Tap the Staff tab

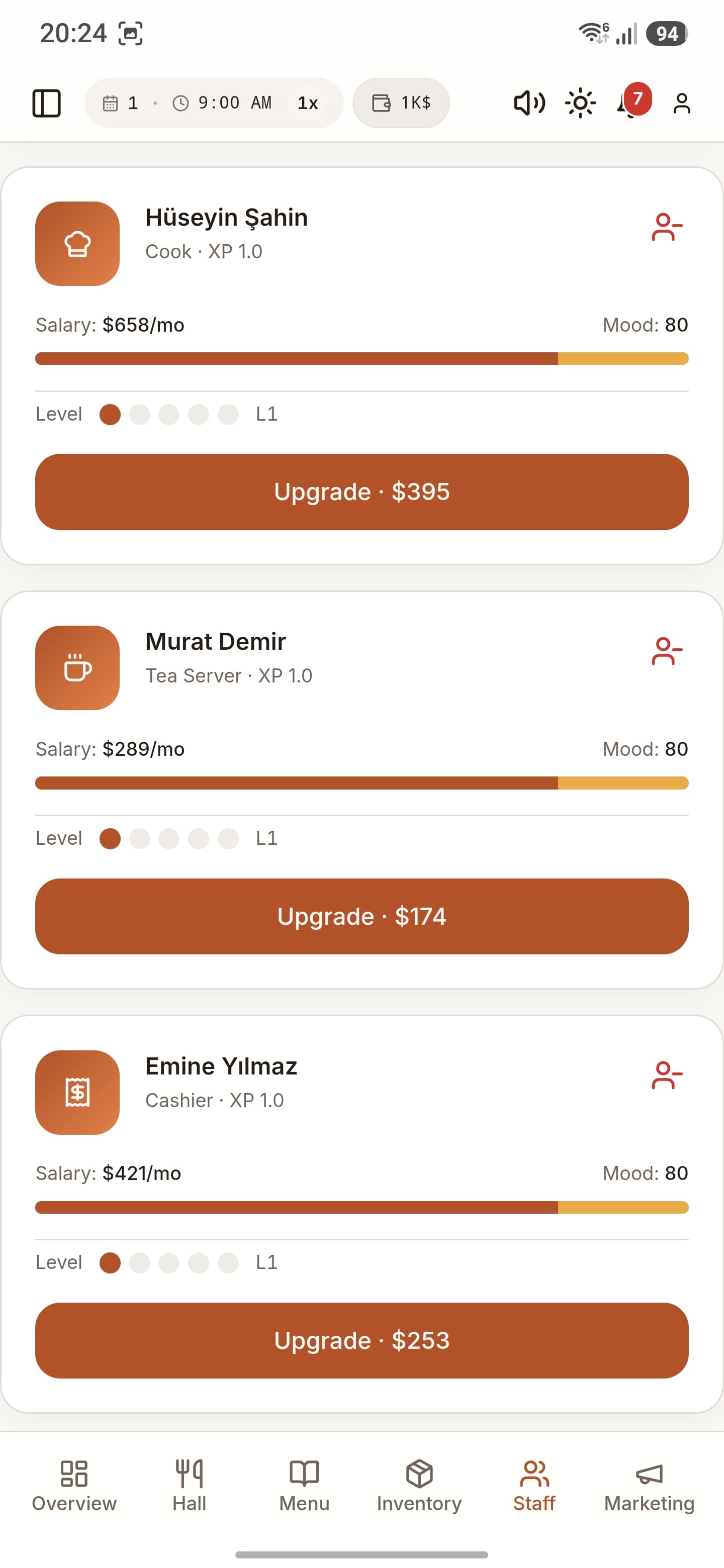pos(534,1486)
